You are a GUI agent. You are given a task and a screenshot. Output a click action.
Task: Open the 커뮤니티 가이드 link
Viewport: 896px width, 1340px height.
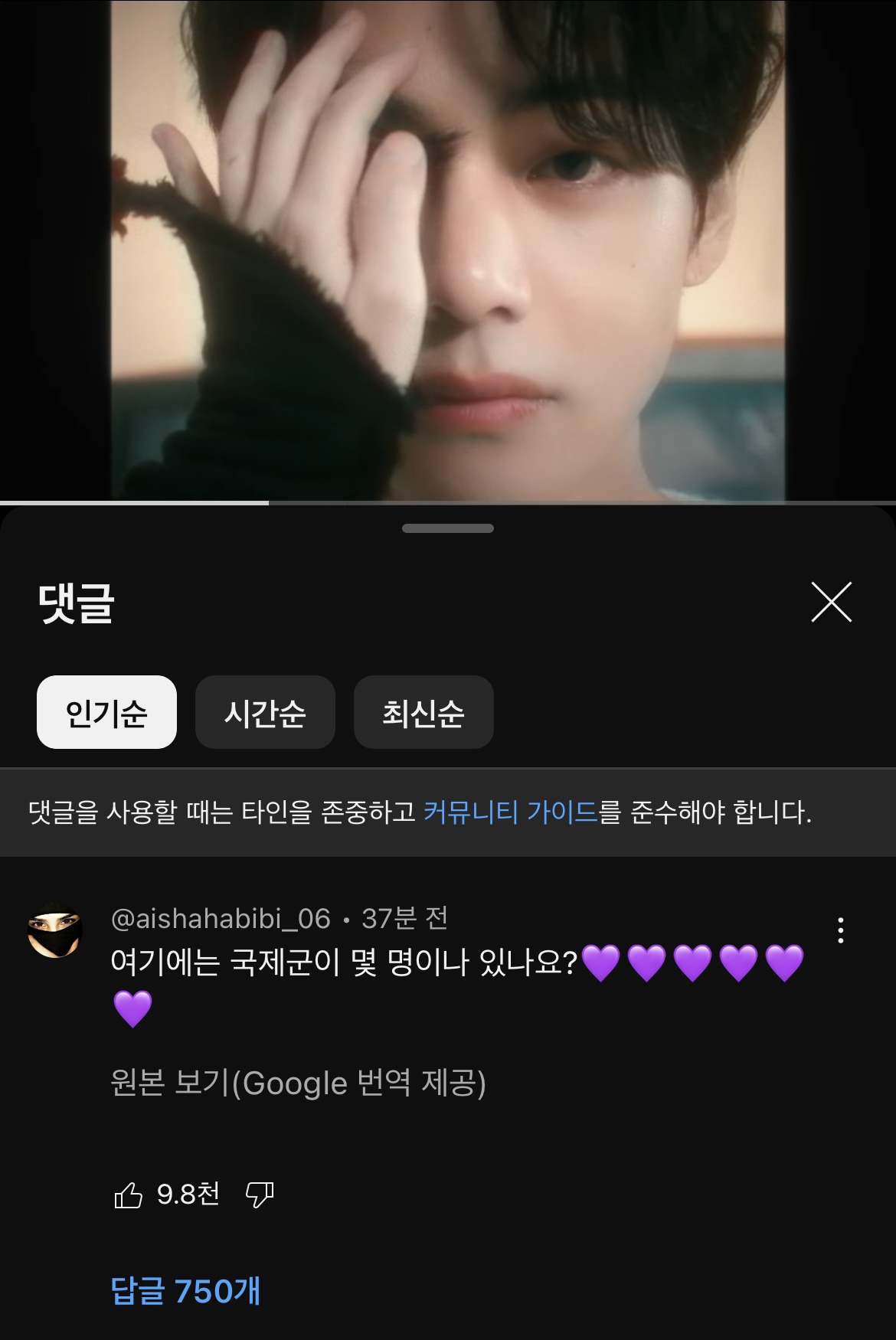510,812
